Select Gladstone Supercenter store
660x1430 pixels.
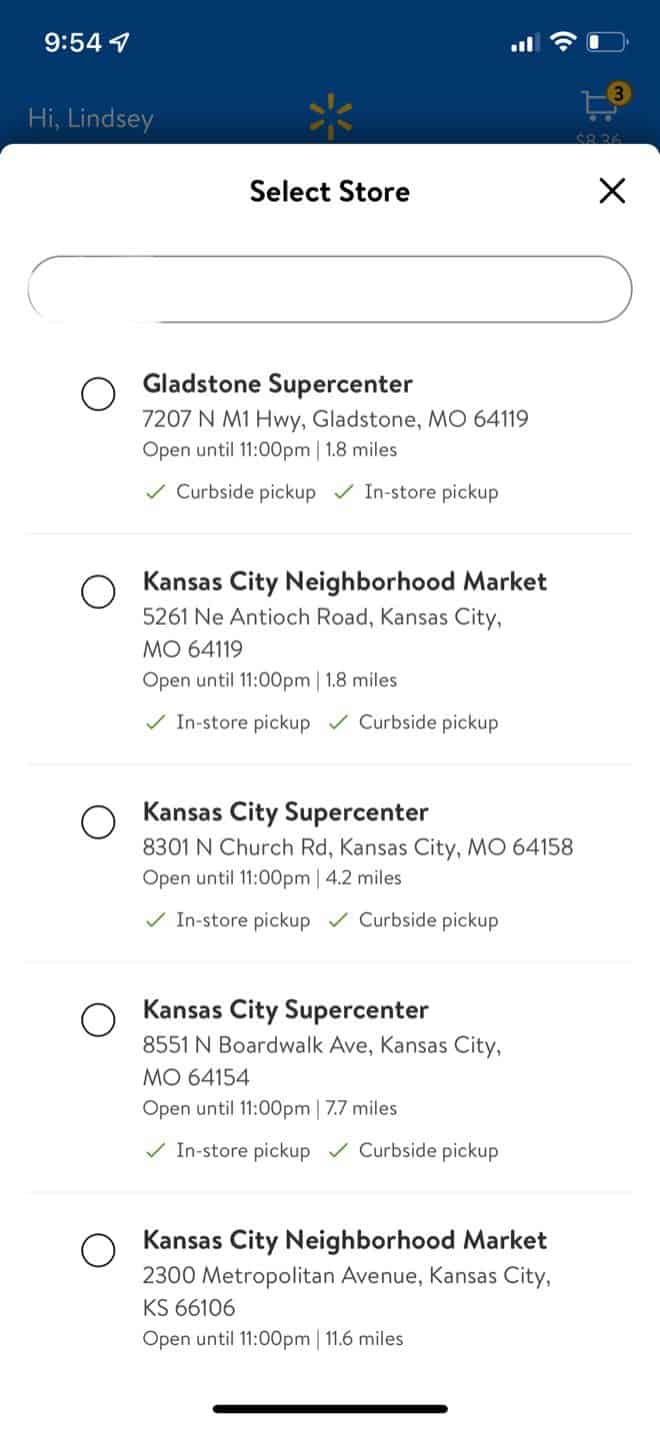click(98, 394)
